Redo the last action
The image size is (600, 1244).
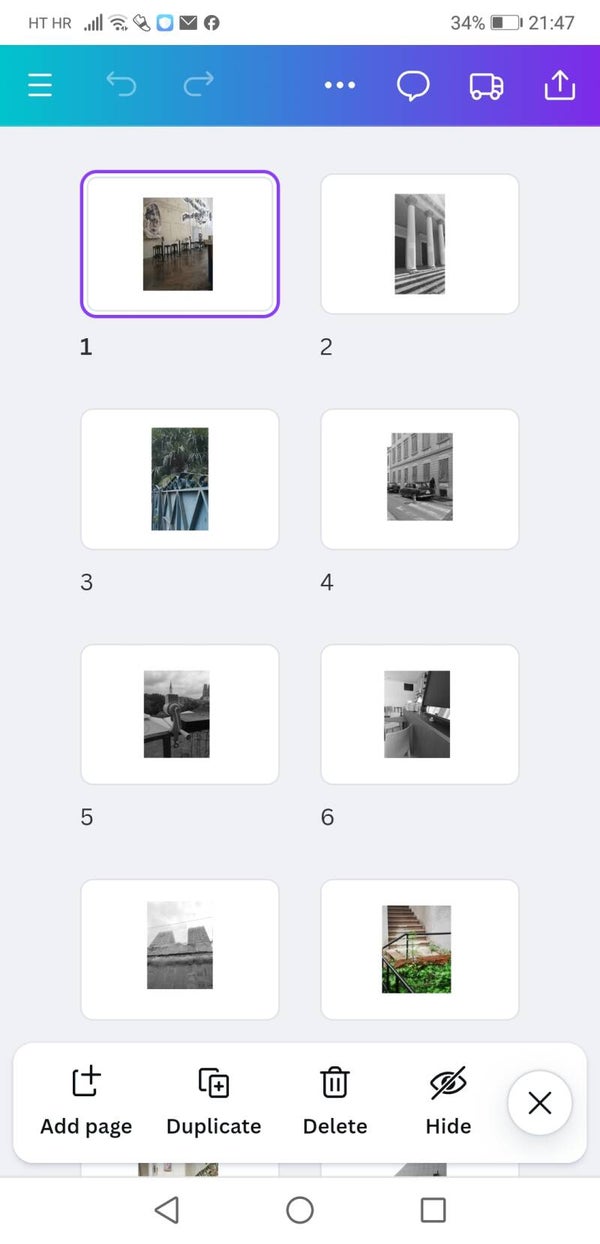(x=199, y=85)
